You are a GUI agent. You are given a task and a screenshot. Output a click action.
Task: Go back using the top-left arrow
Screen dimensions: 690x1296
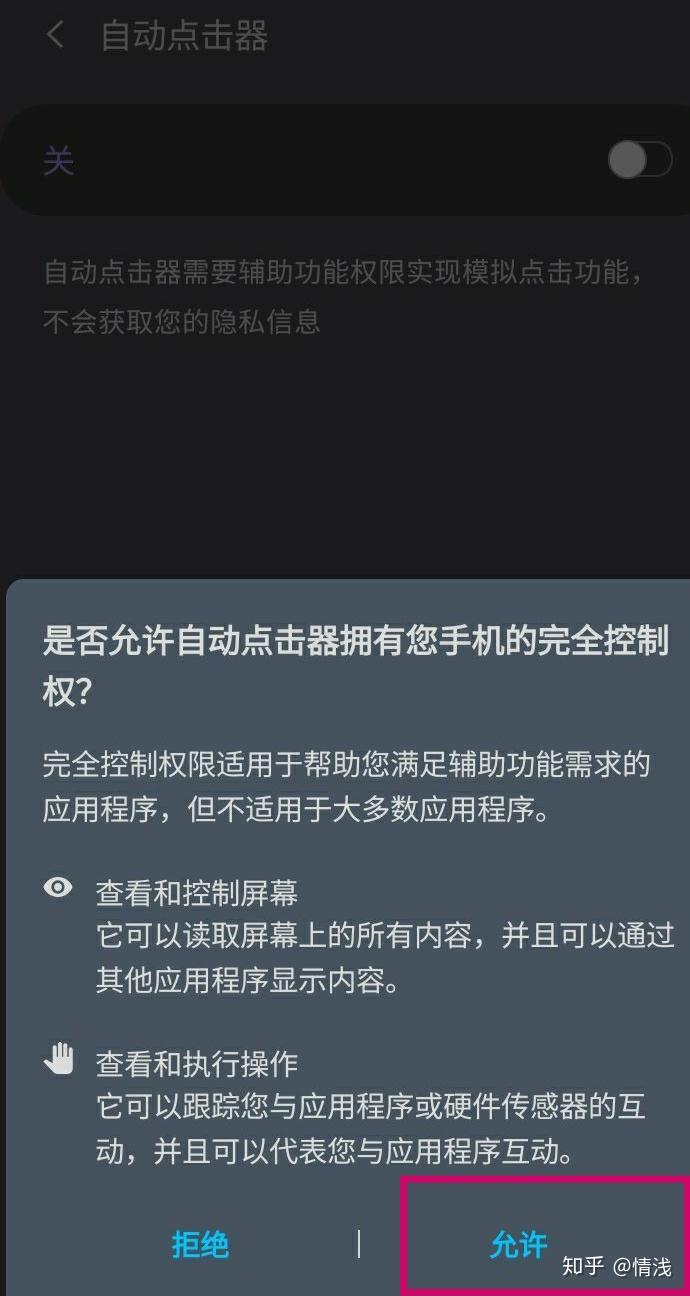coord(55,35)
